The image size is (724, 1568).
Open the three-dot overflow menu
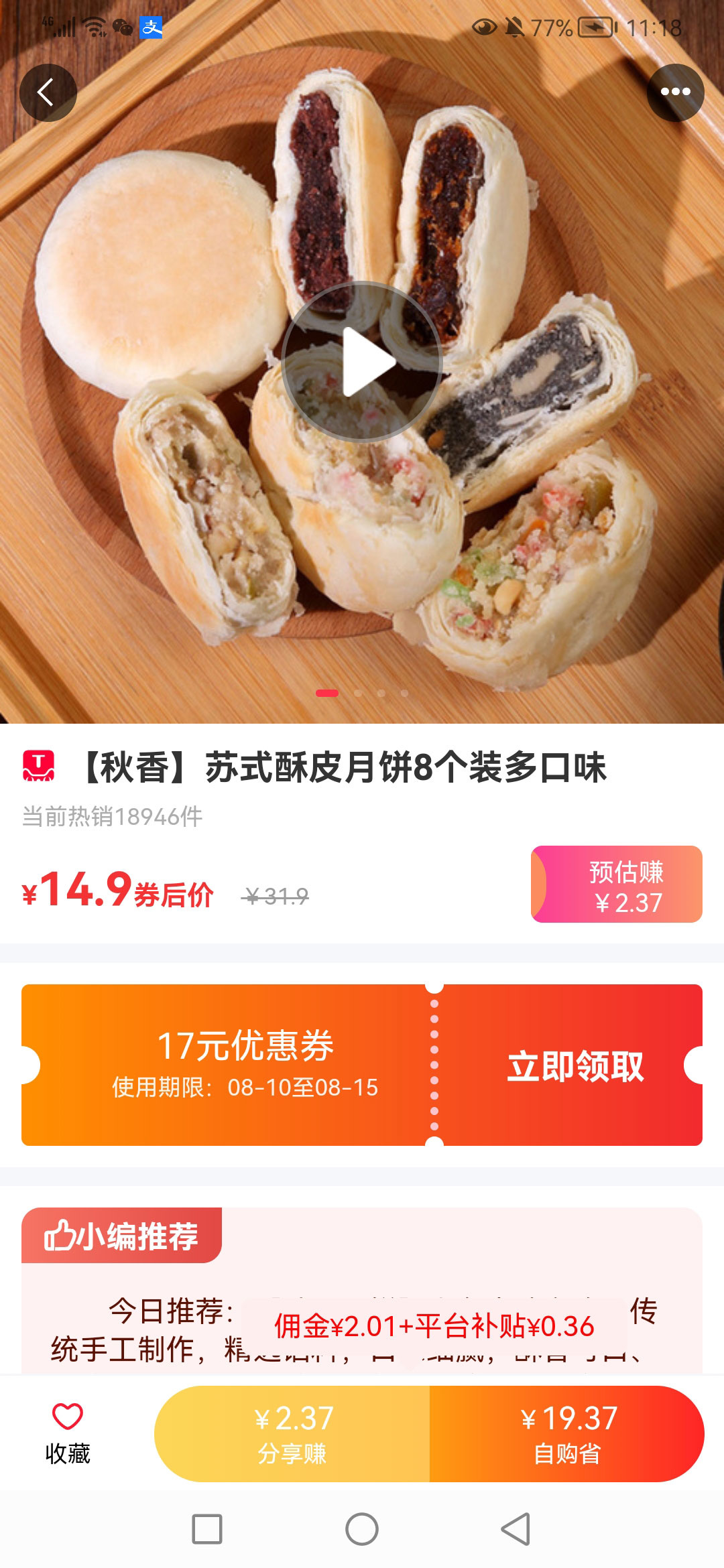point(675,92)
